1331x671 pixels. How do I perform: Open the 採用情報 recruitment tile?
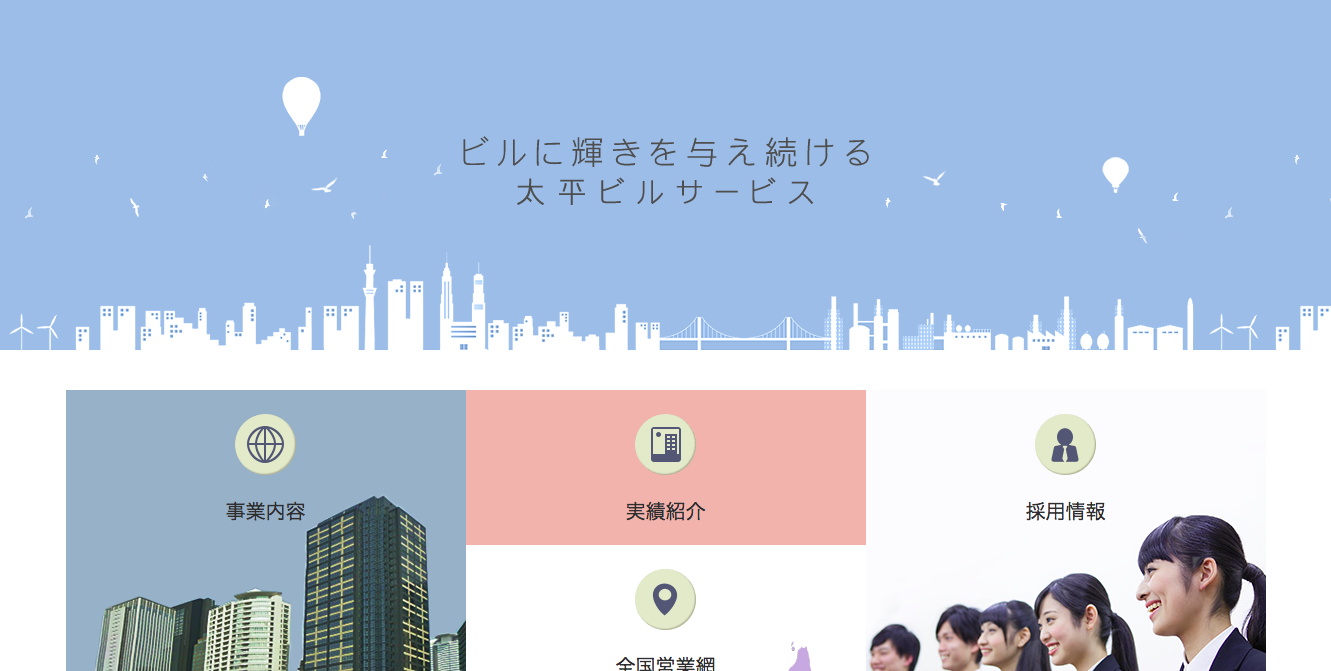1065,511
